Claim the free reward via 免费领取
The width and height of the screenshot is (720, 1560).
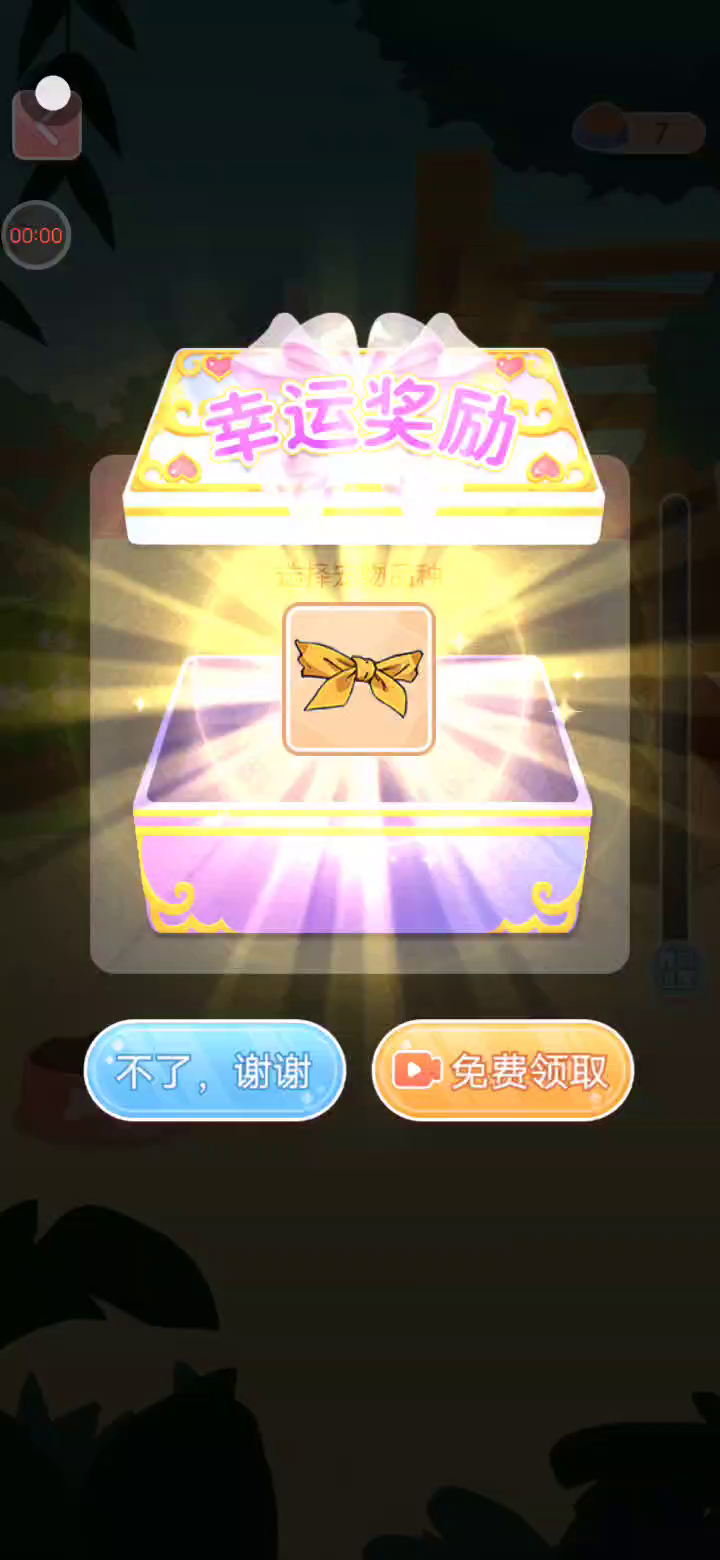tap(503, 1071)
